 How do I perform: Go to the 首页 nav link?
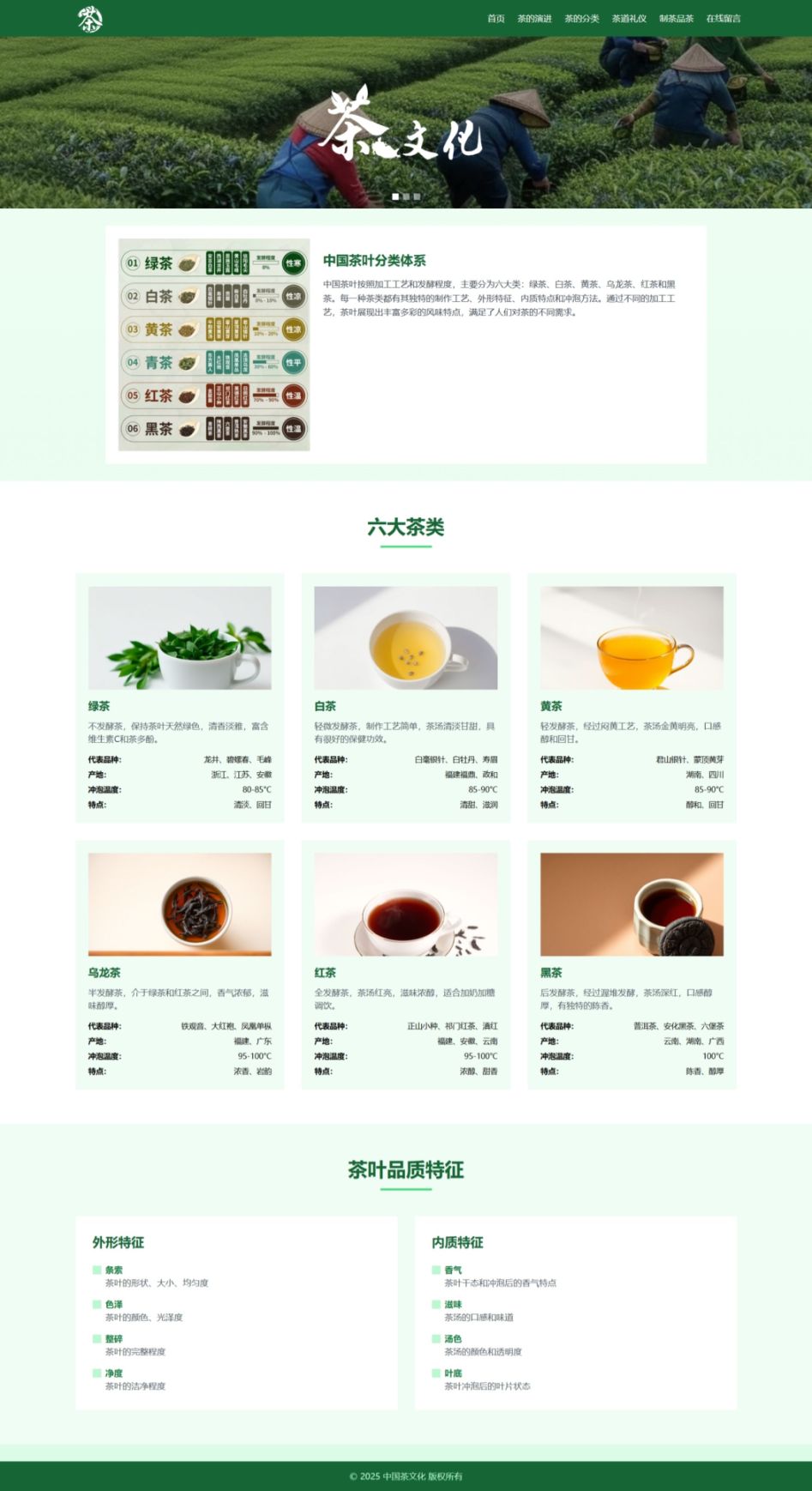click(496, 19)
